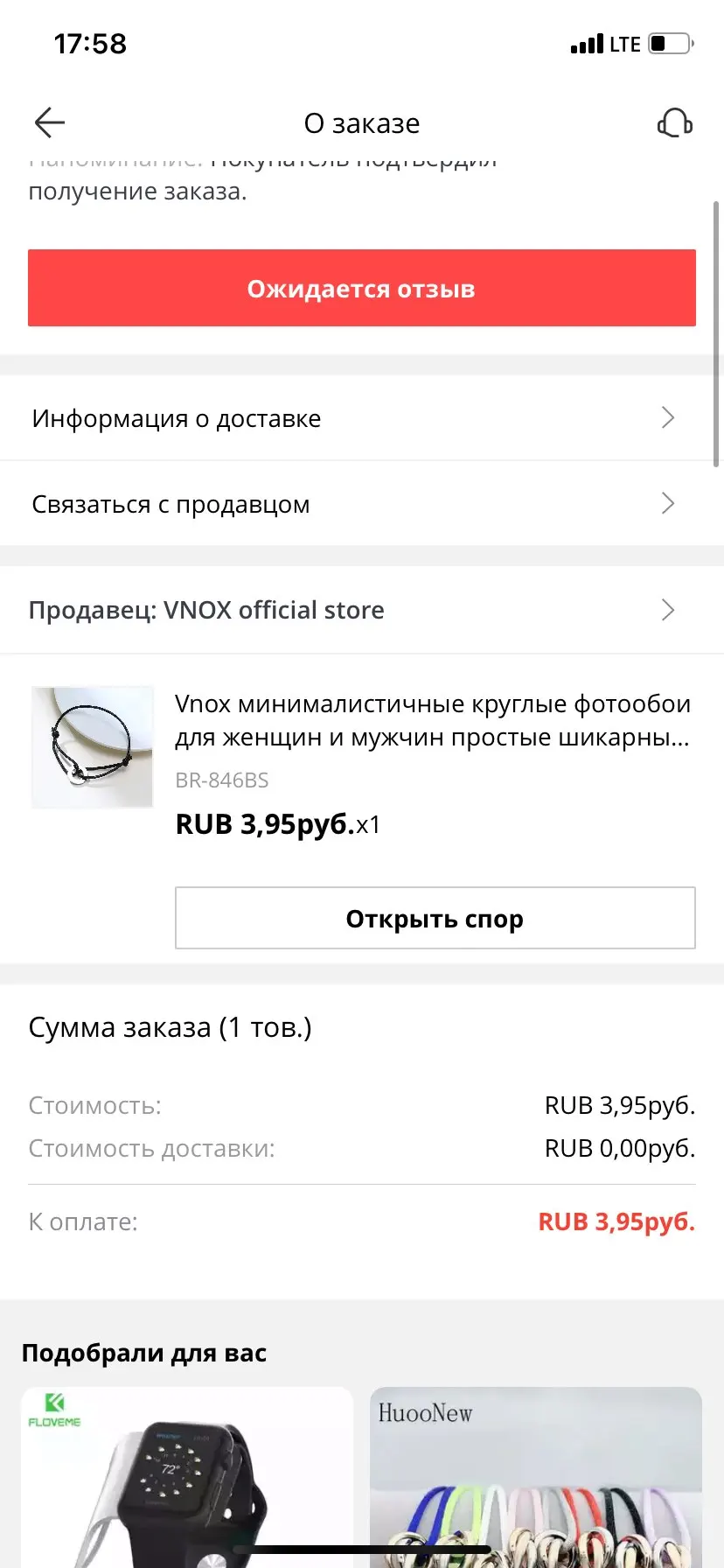
Task: Open customer support headset icon
Action: pos(674,123)
